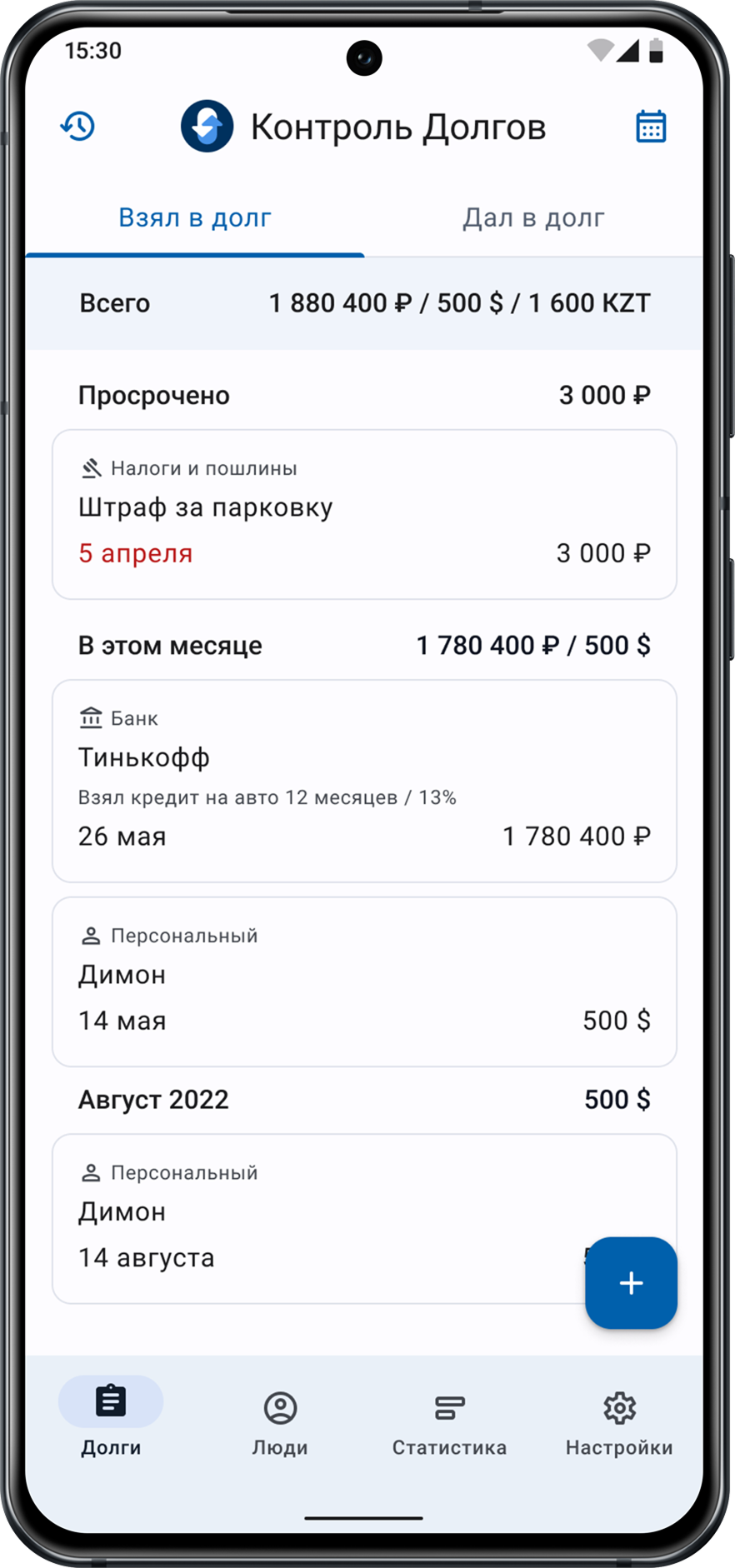Screen dimensions: 735x1568
Task: Go to the «Люди» tab
Action: point(280,1423)
